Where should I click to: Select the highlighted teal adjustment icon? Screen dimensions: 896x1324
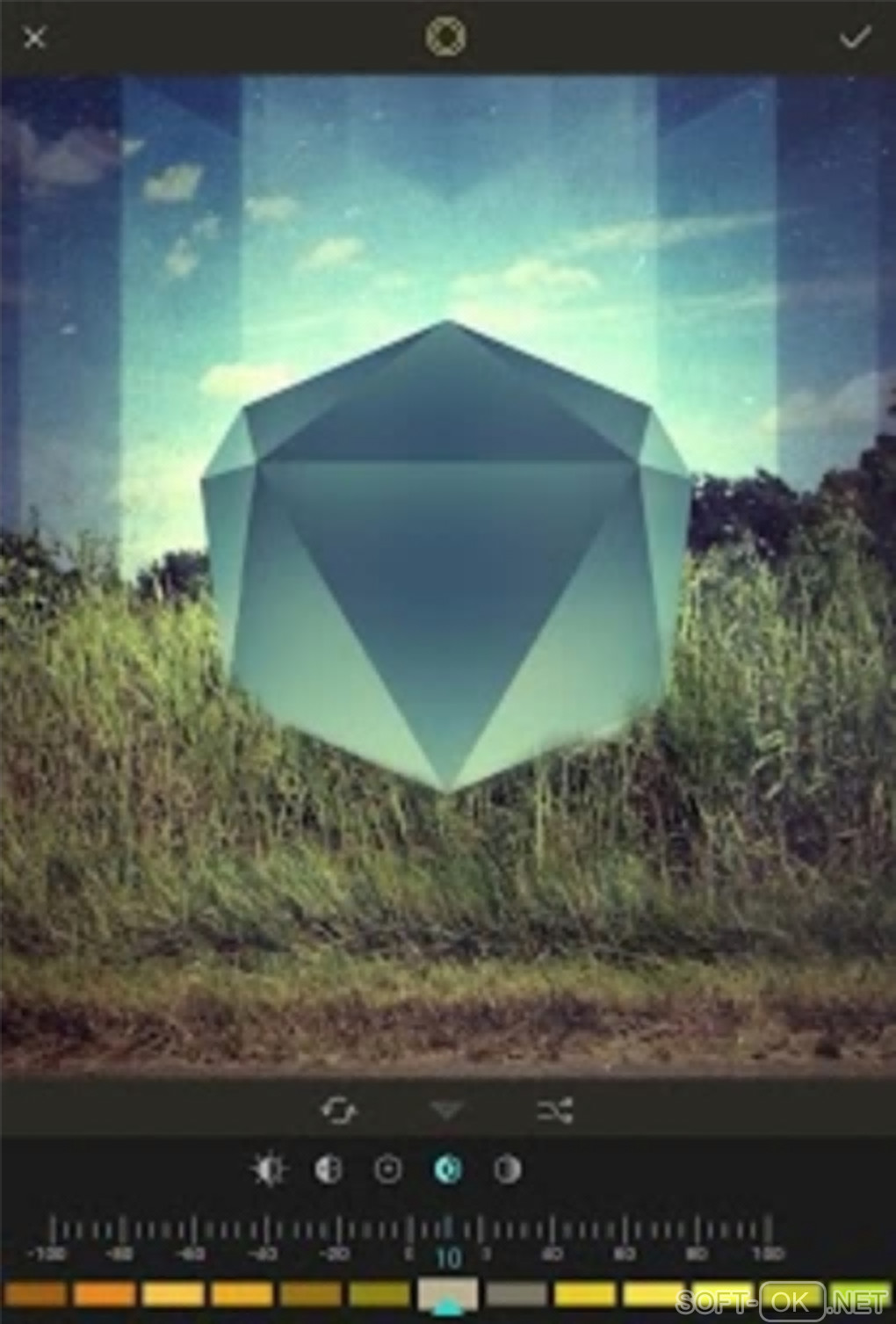point(448,1169)
